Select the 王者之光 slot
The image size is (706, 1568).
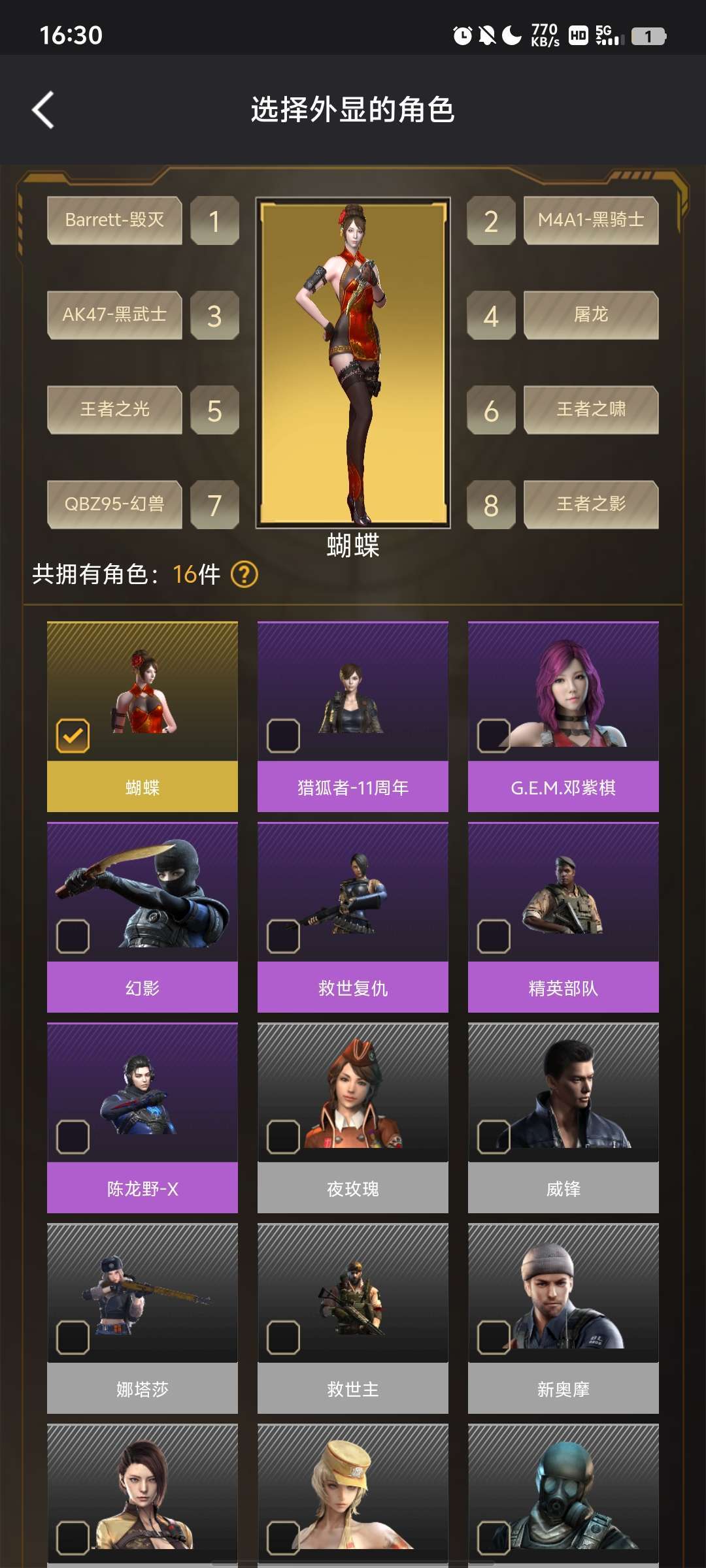(x=114, y=410)
